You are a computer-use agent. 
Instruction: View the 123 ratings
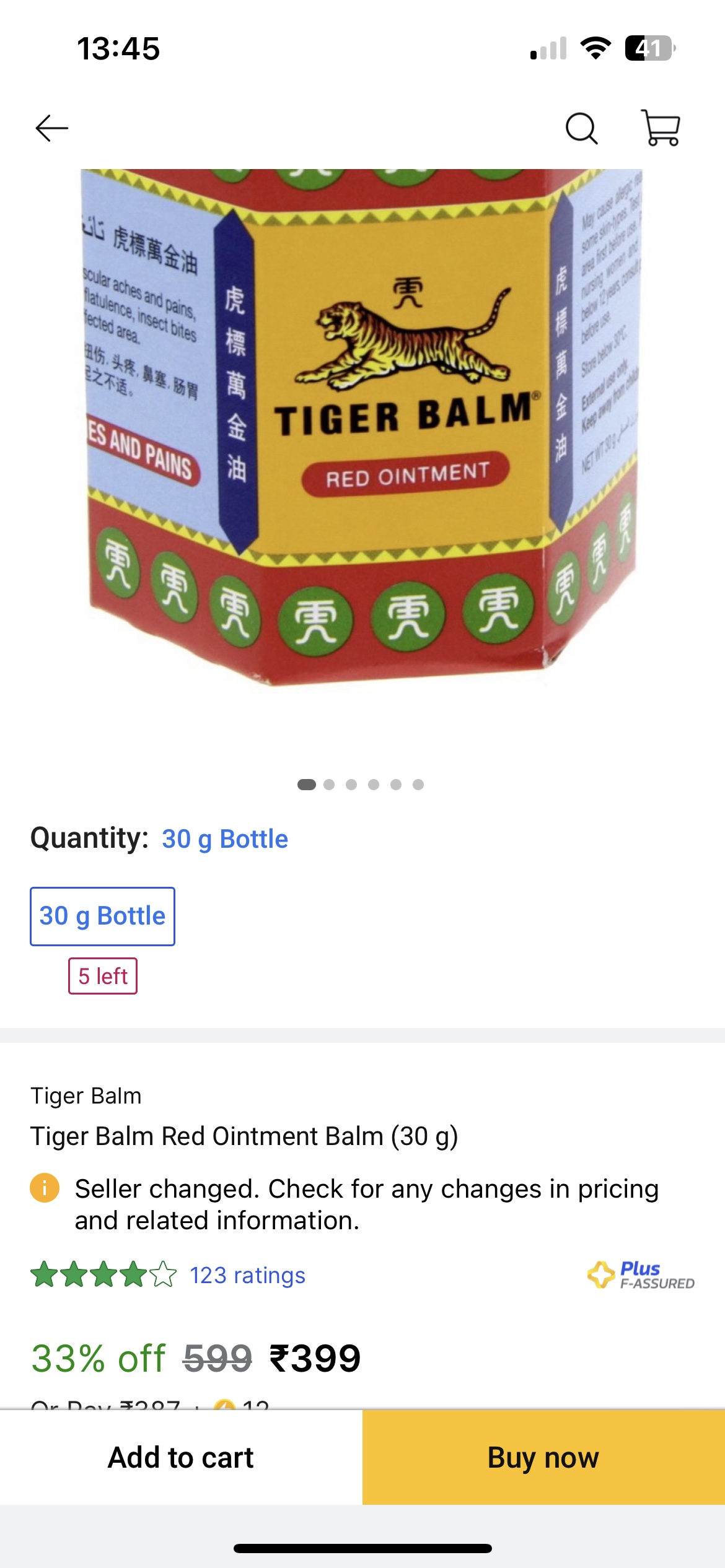pyautogui.click(x=247, y=1275)
